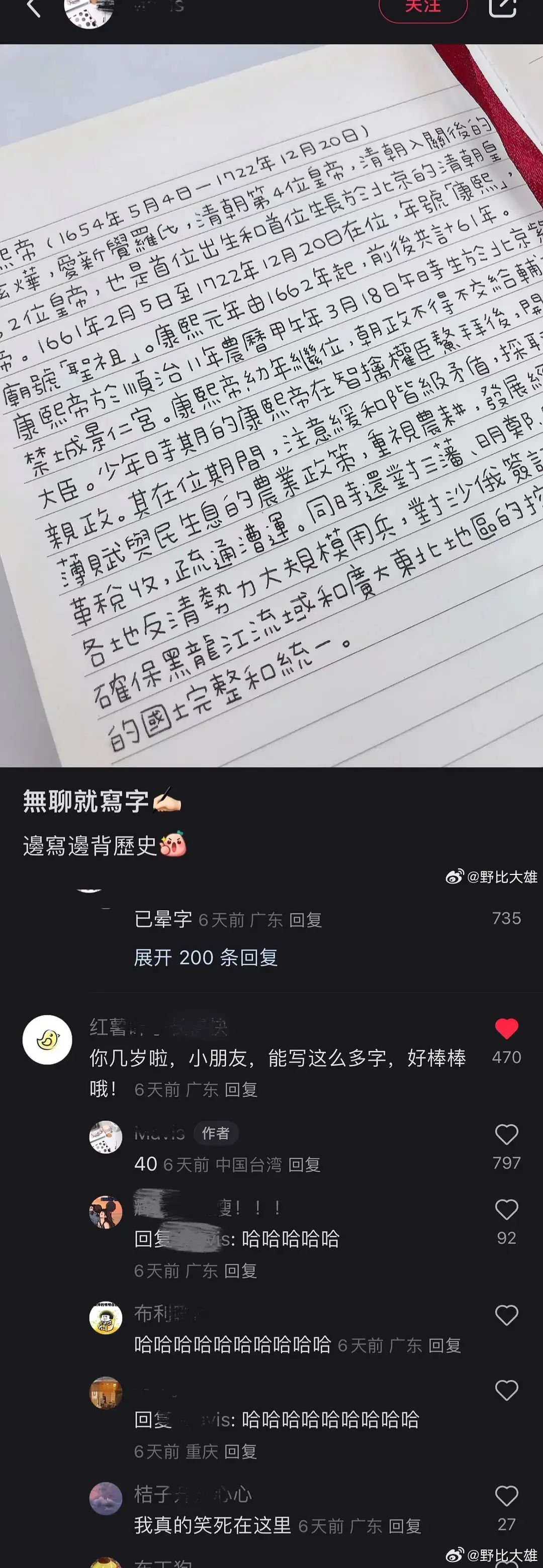Like the 哈哈哈哈哈 reply from 广东
The width and height of the screenshot is (543, 1568).
pos(506,1210)
